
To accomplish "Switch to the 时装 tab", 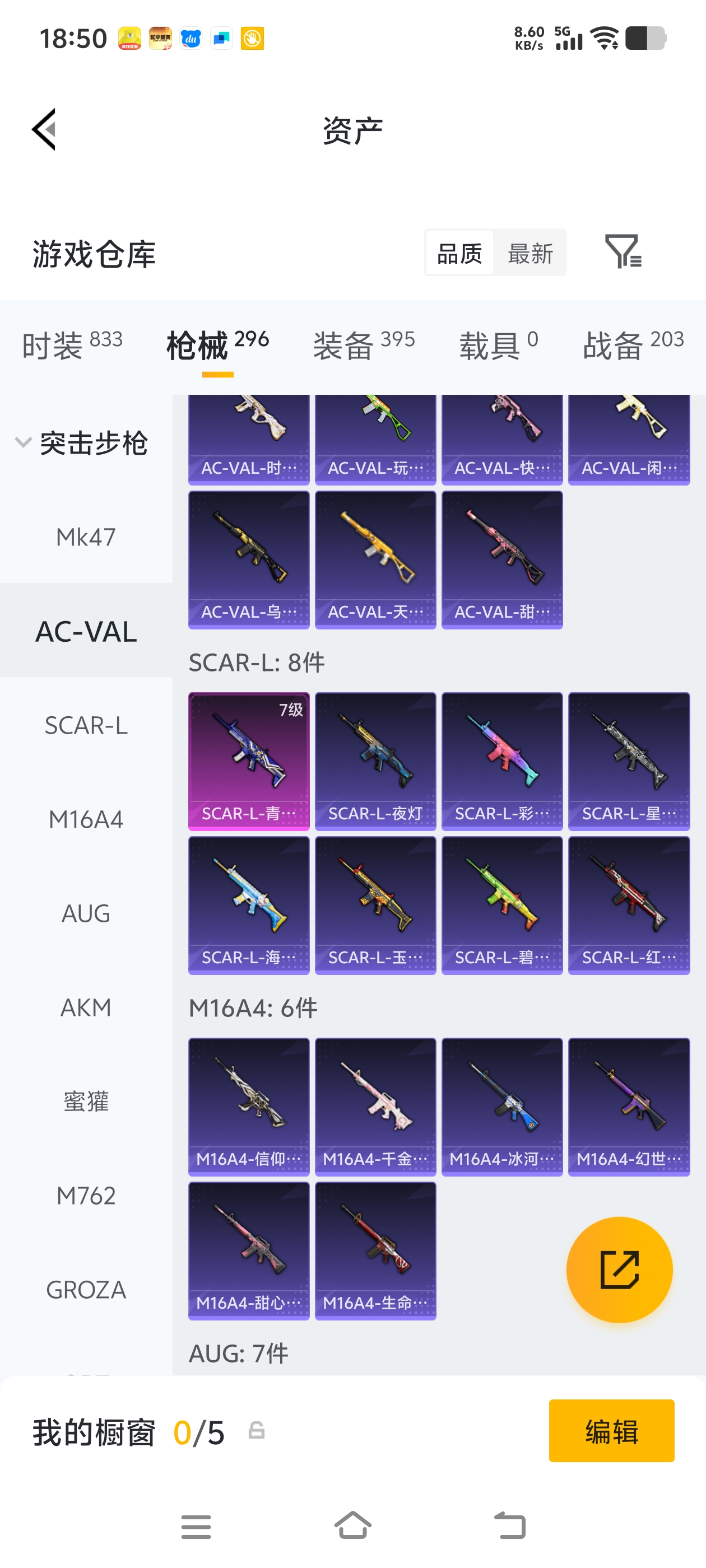I will 72,344.
